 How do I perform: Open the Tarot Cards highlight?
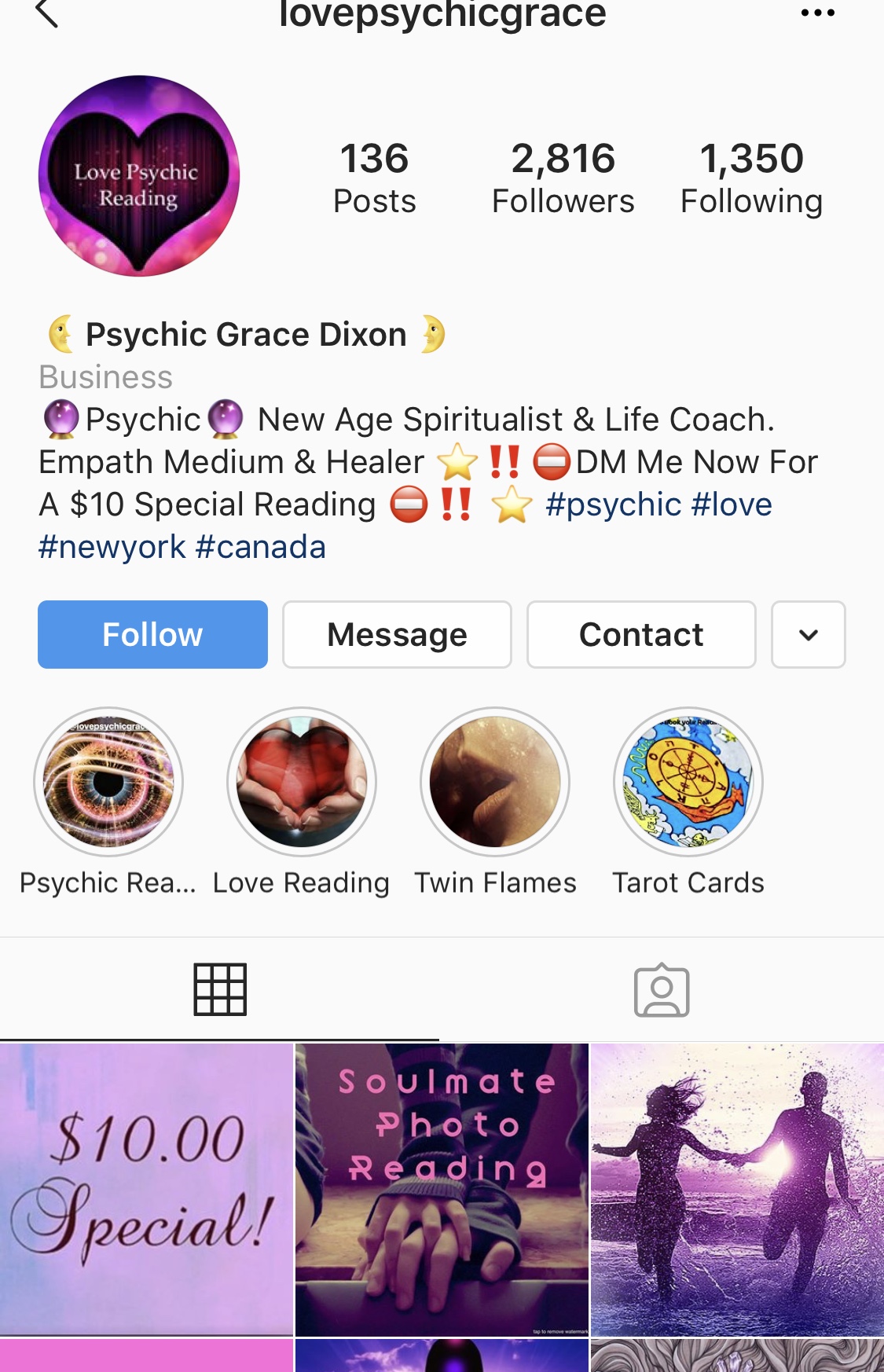coord(688,782)
